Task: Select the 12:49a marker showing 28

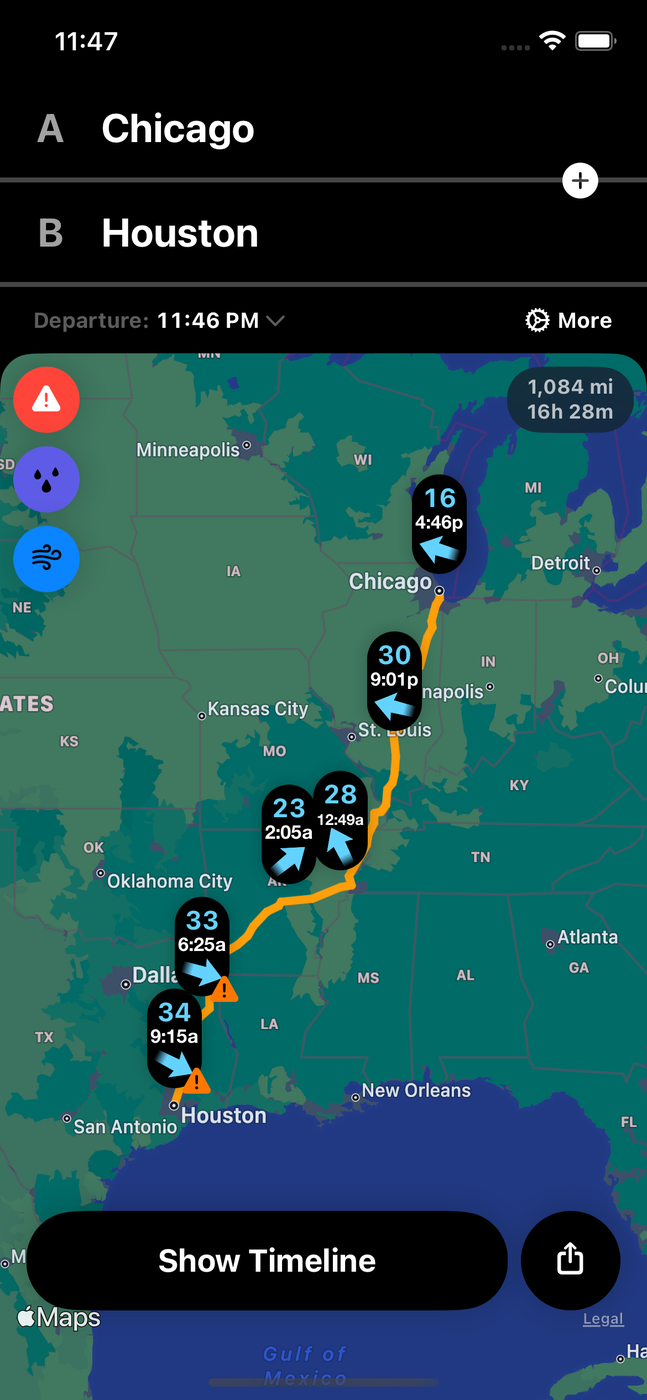Action: 340,820
